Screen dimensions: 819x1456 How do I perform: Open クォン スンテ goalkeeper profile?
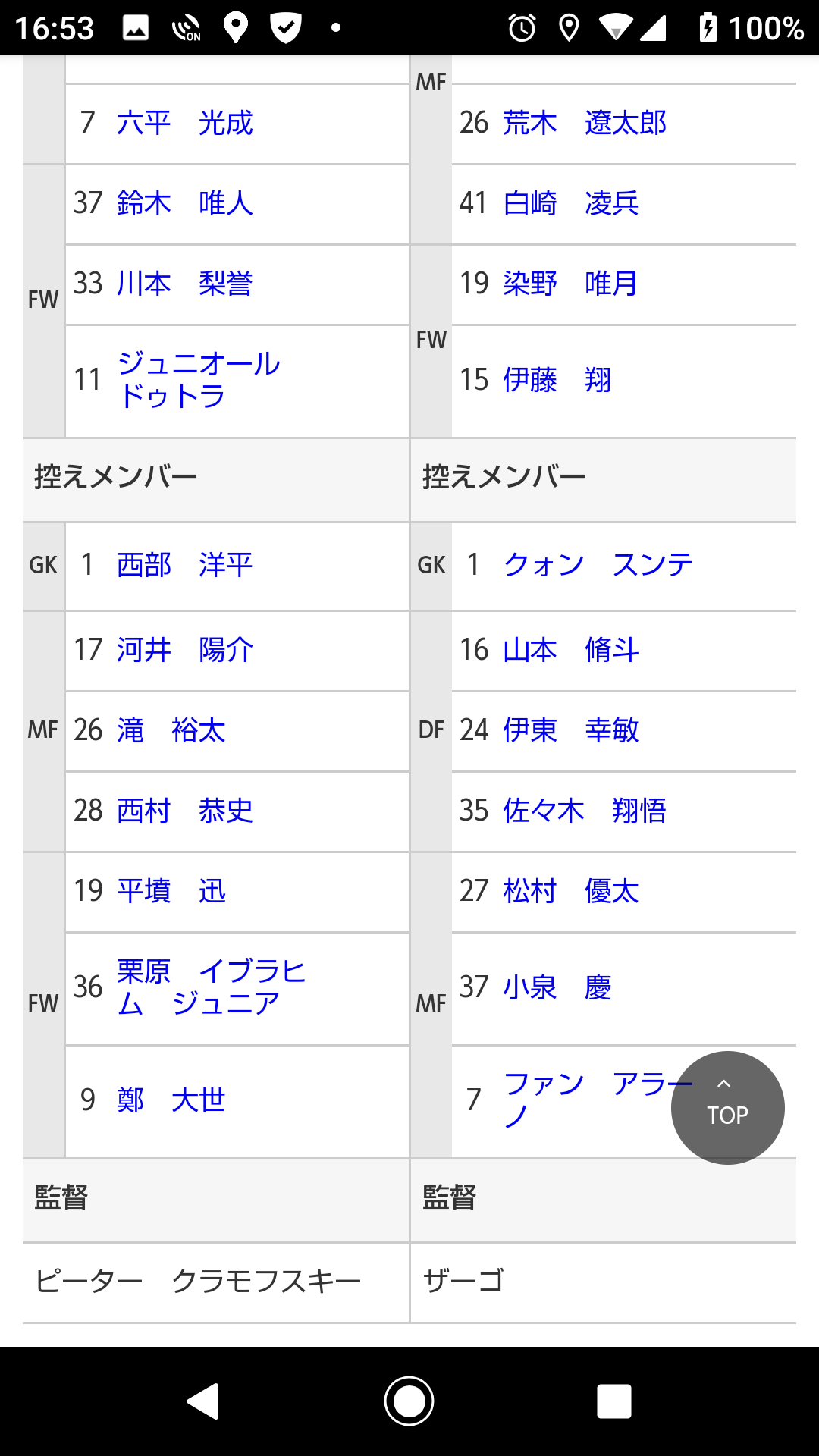(598, 565)
